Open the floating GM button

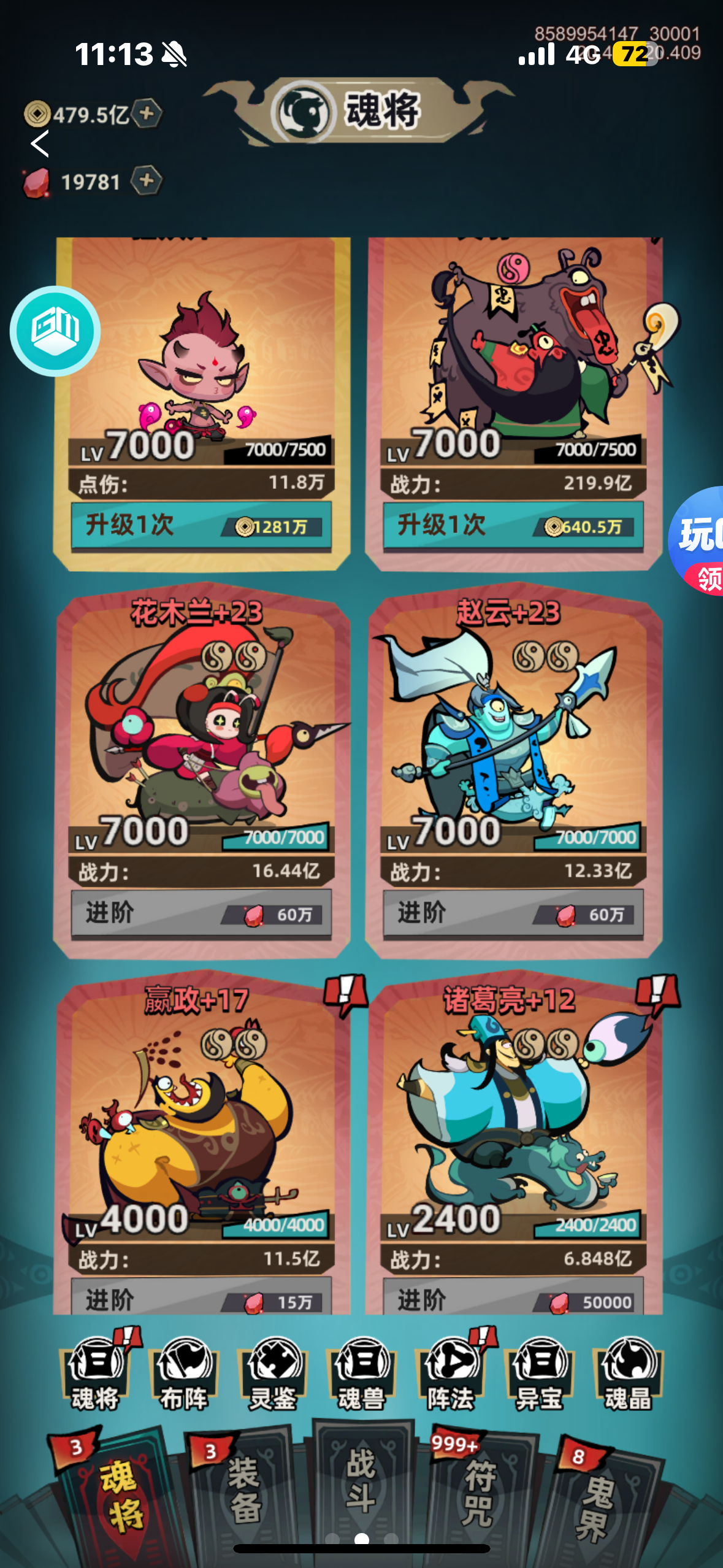(x=55, y=331)
